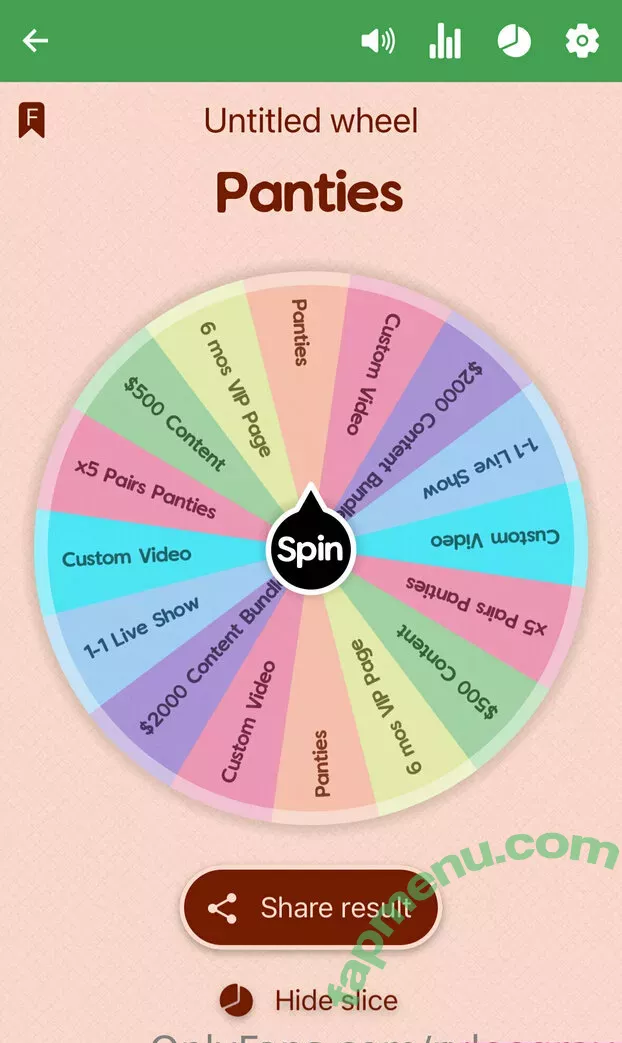Mute the wheel sound
Image resolution: width=622 pixels, height=1043 pixels.
(377, 41)
